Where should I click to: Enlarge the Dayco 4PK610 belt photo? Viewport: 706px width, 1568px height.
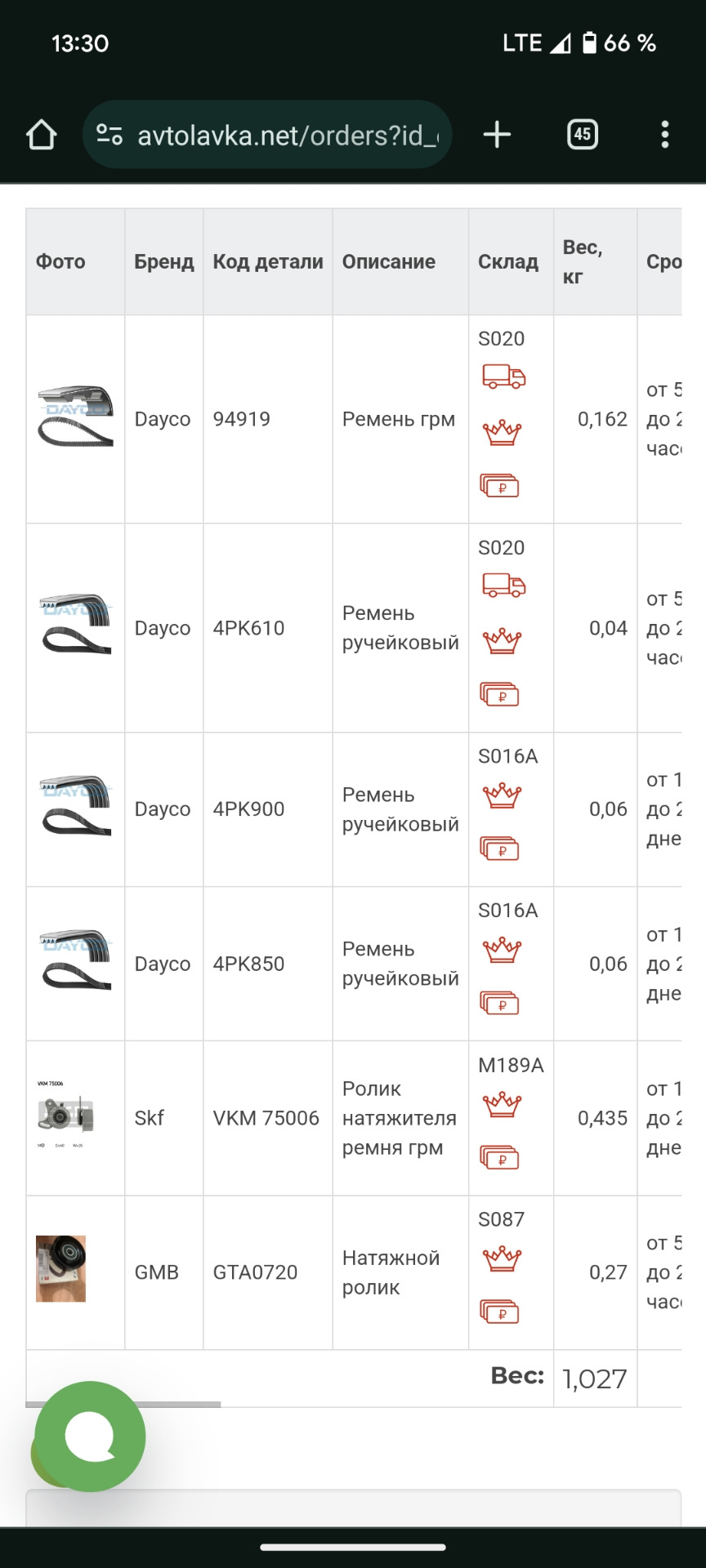(x=75, y=626)
